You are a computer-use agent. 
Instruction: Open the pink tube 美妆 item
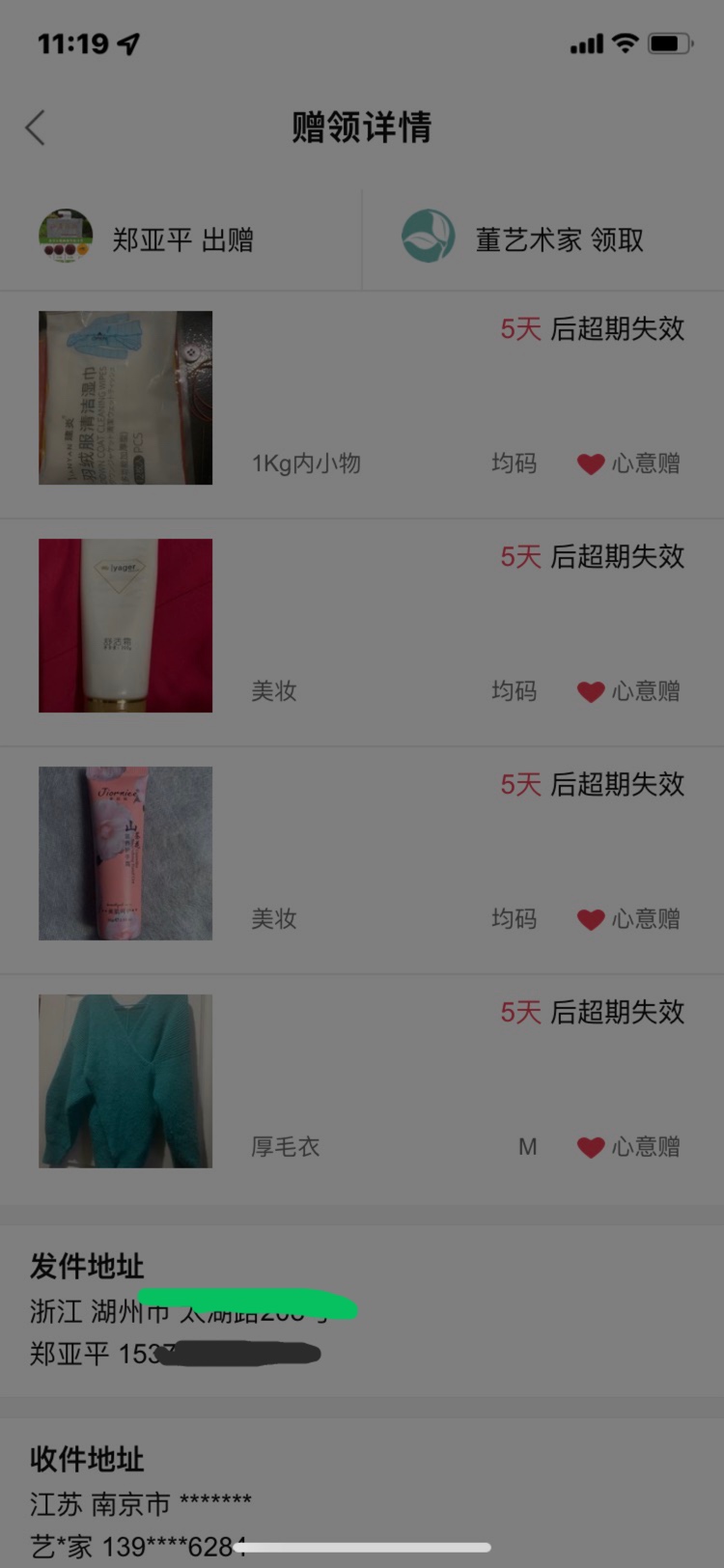pos(125,854)
